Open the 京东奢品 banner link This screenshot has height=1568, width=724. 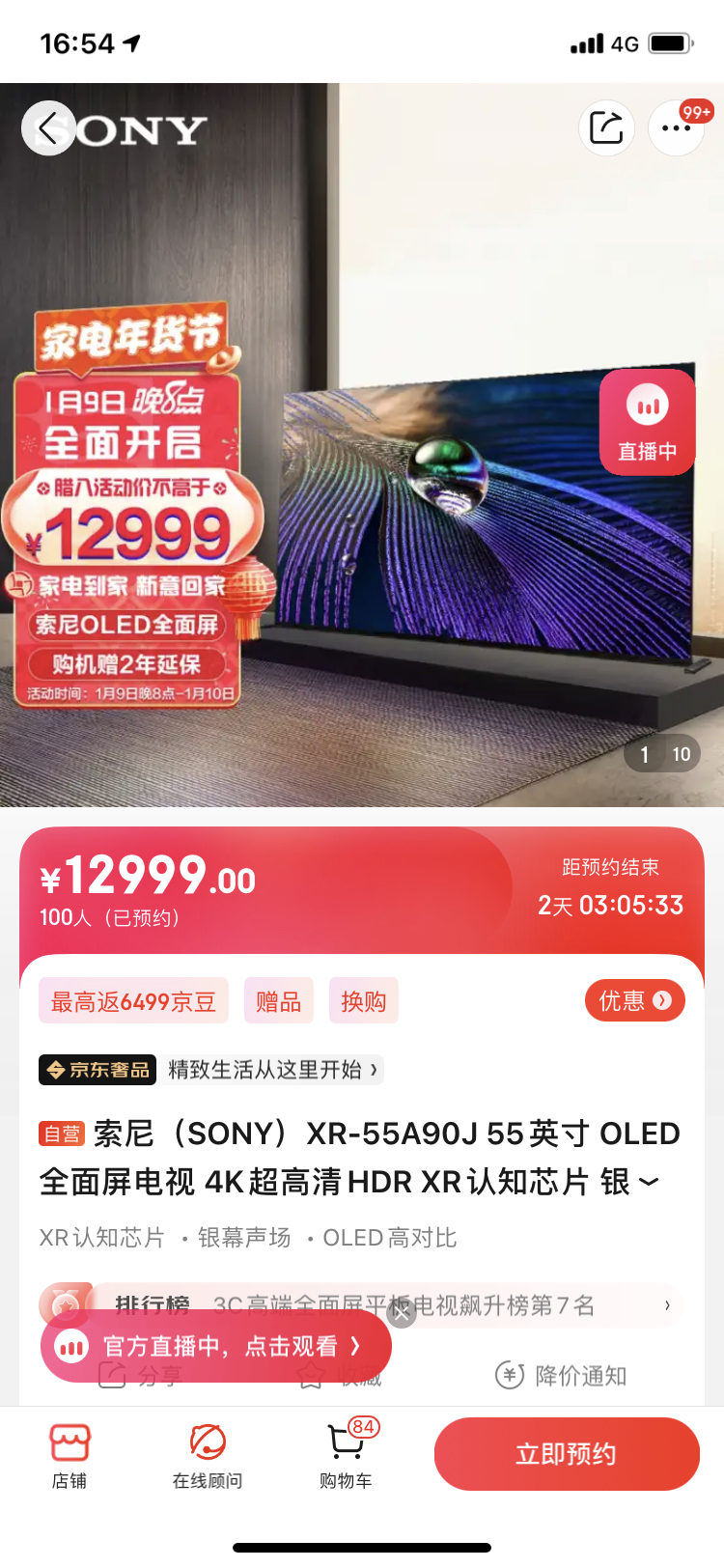pyautogui.click(x=211, y=1070)
